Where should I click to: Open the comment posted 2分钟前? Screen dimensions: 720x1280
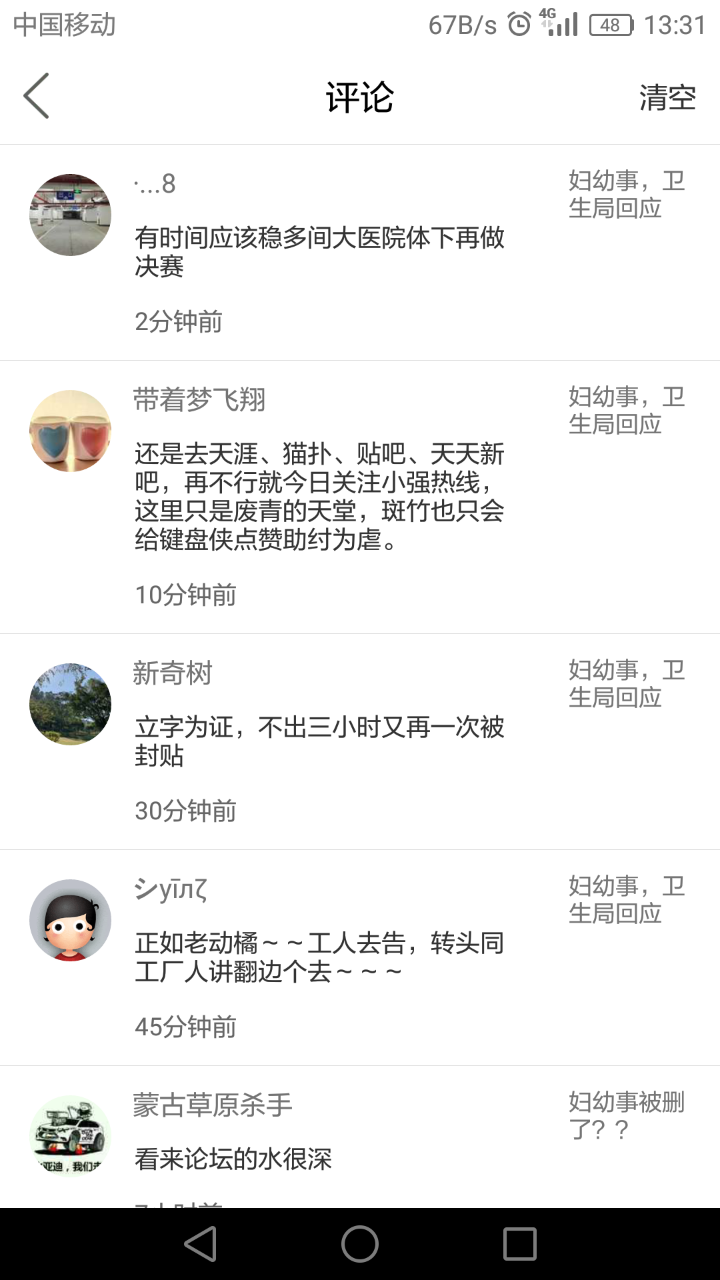point(319,251)
